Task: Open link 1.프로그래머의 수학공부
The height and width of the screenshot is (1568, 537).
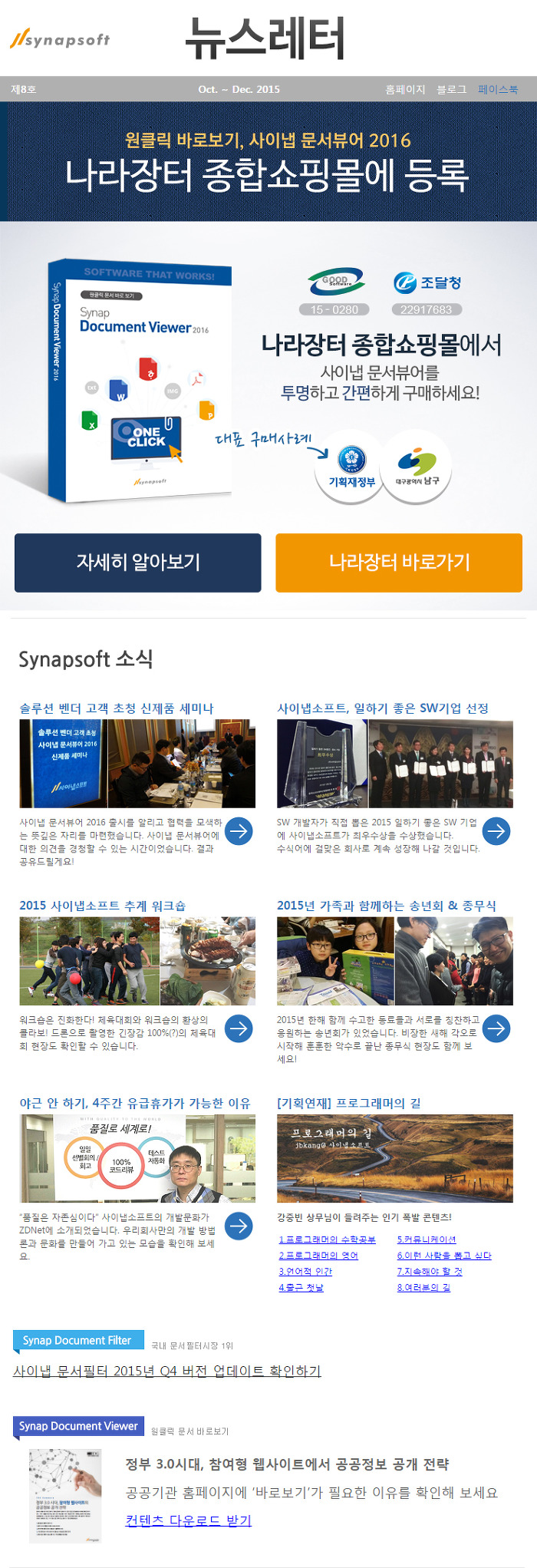Action: click(327, 1240)
